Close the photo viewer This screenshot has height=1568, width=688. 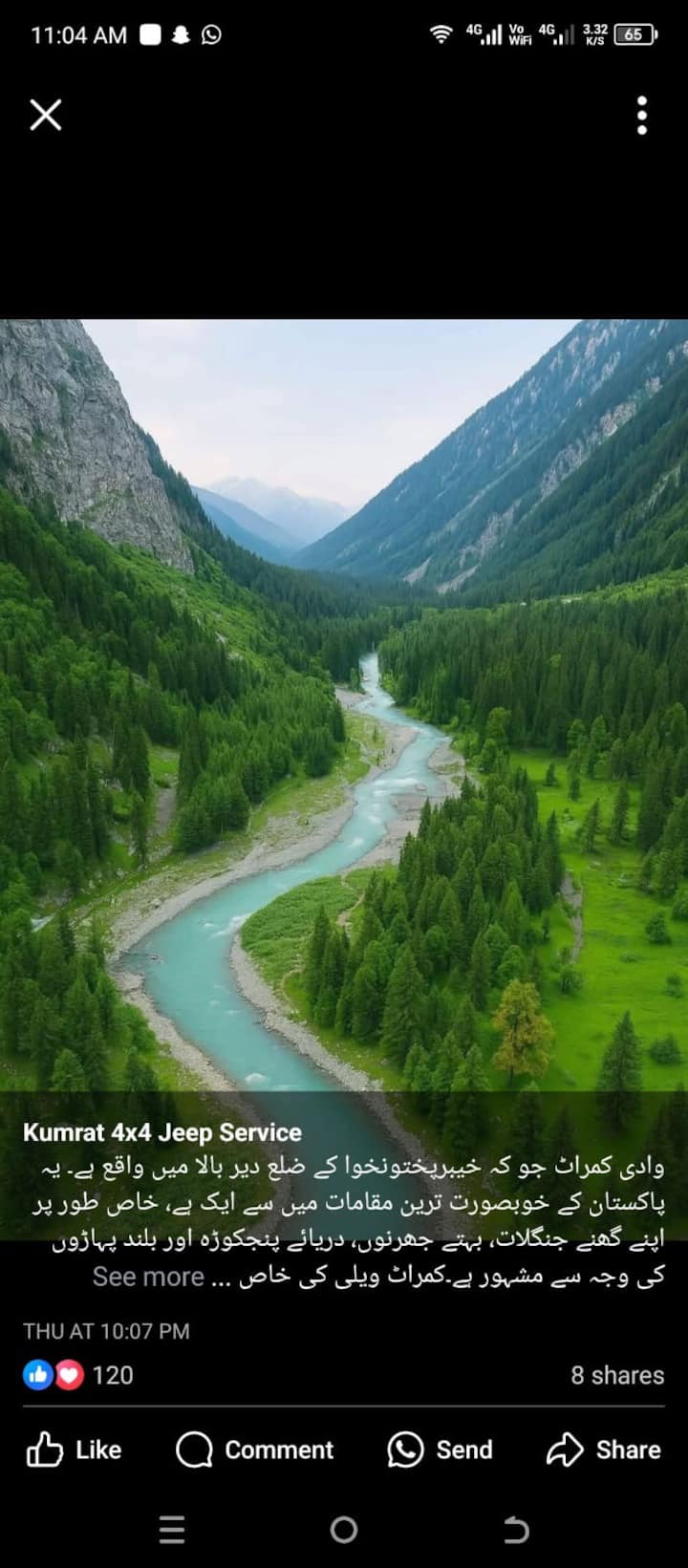[45, 115]
